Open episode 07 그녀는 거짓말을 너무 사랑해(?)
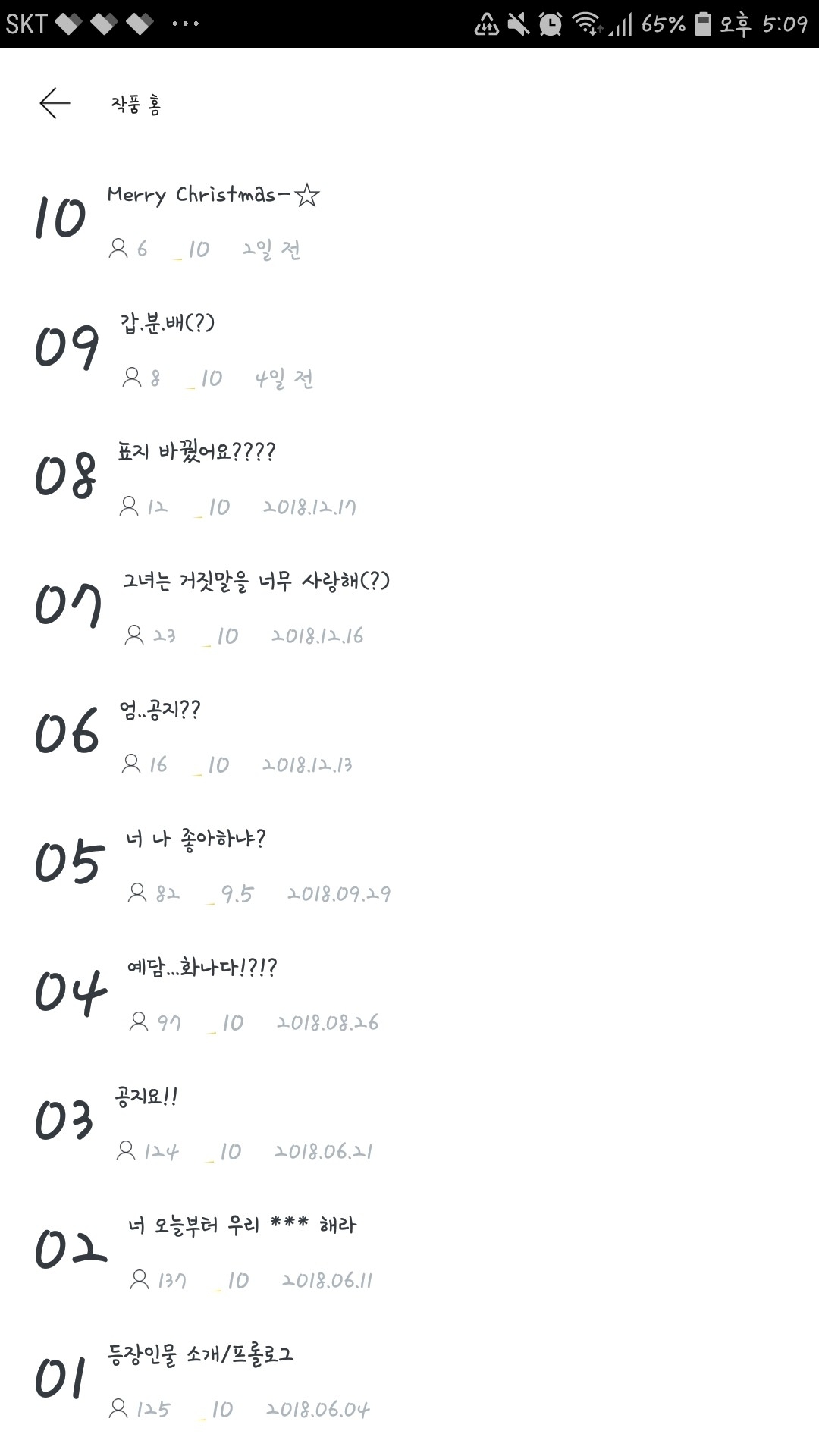Screen dimensions: 819x1456 pos(256,582)
